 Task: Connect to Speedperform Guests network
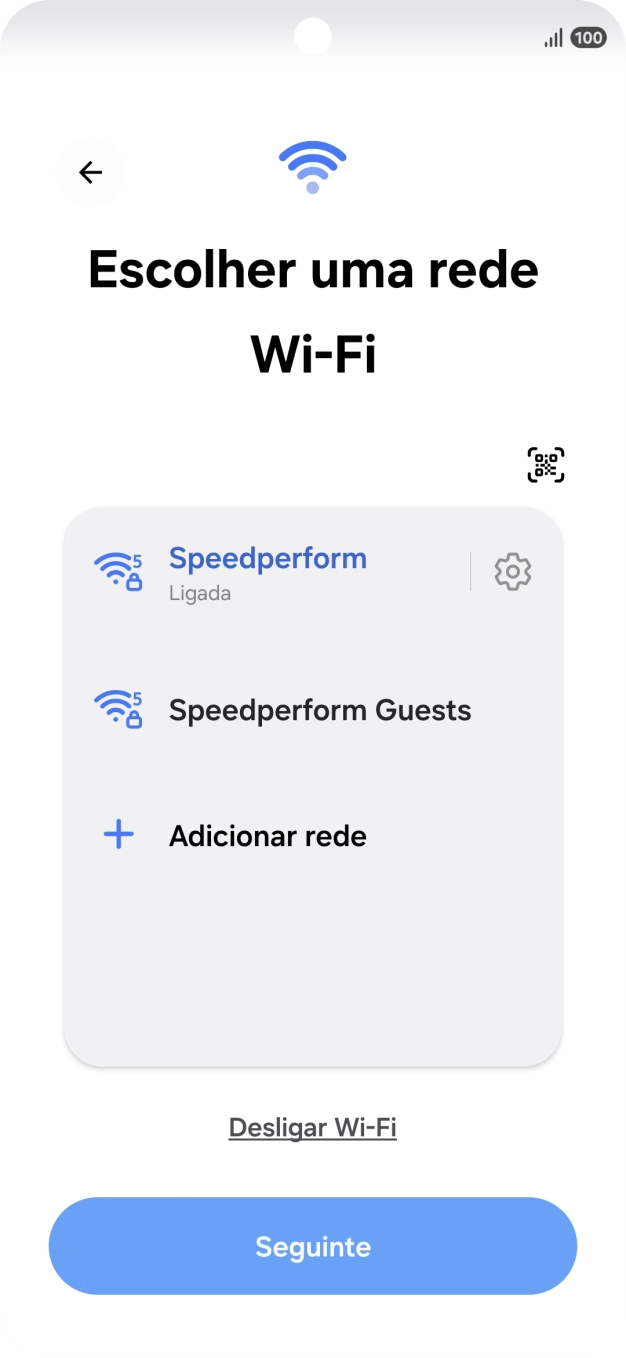tap(319, 711)
